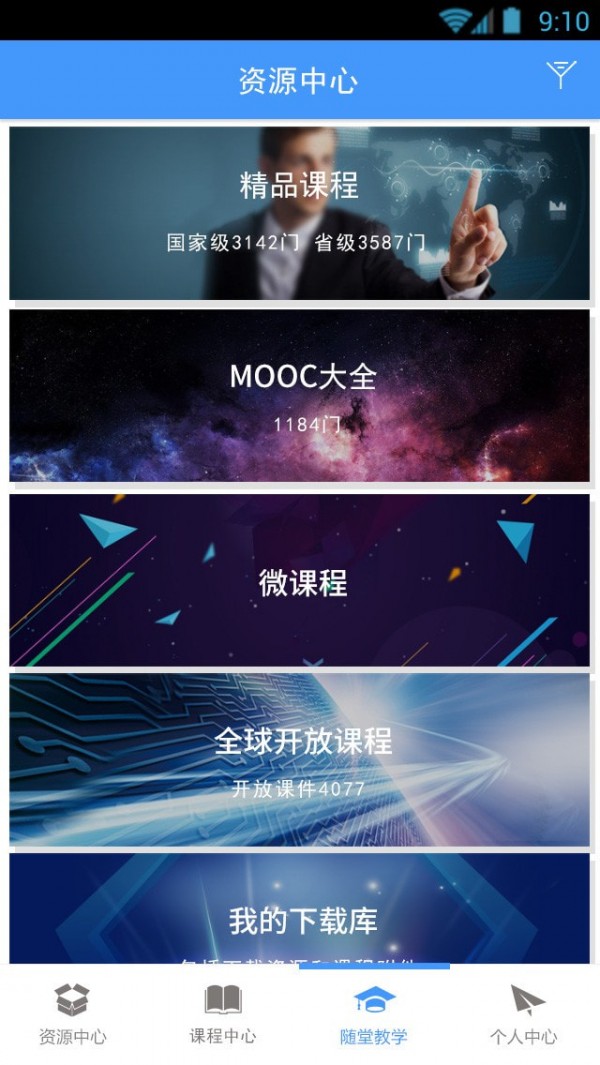The image size is (600, 1065).
Task: Open the 全球开放课程 card
Action: [x=300, y=759]
